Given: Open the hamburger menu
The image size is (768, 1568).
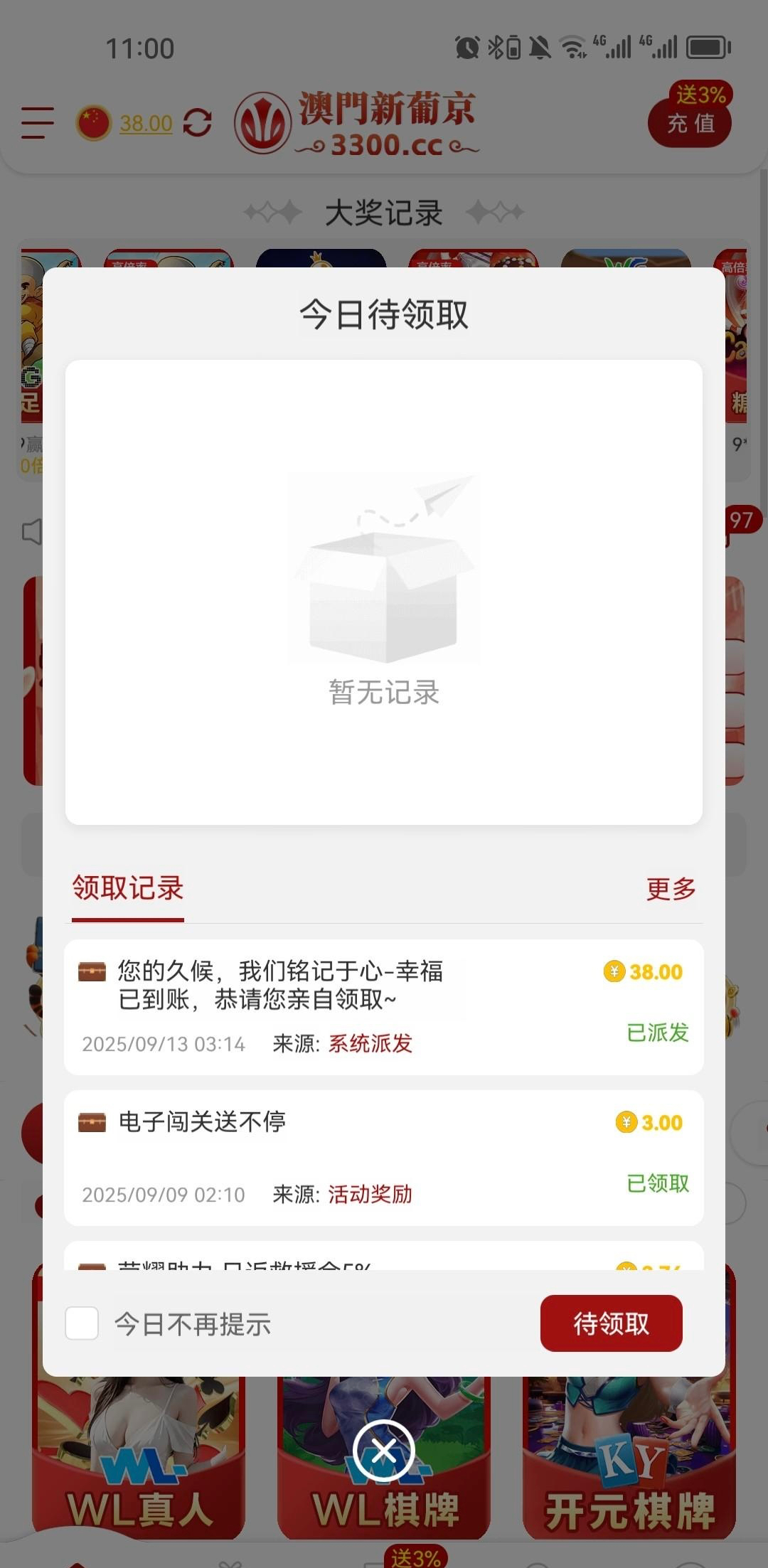Looking at the screenshot, I should 38,123.
